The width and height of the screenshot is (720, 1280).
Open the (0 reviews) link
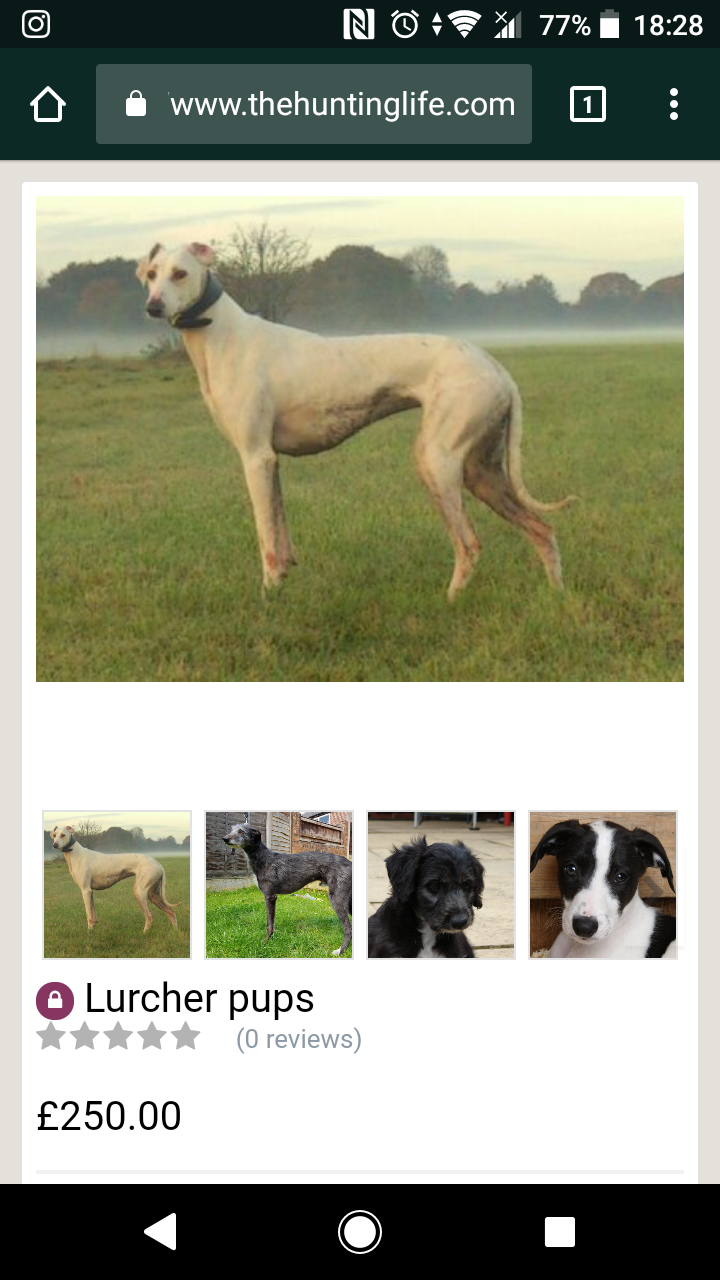pos(299,1039)
